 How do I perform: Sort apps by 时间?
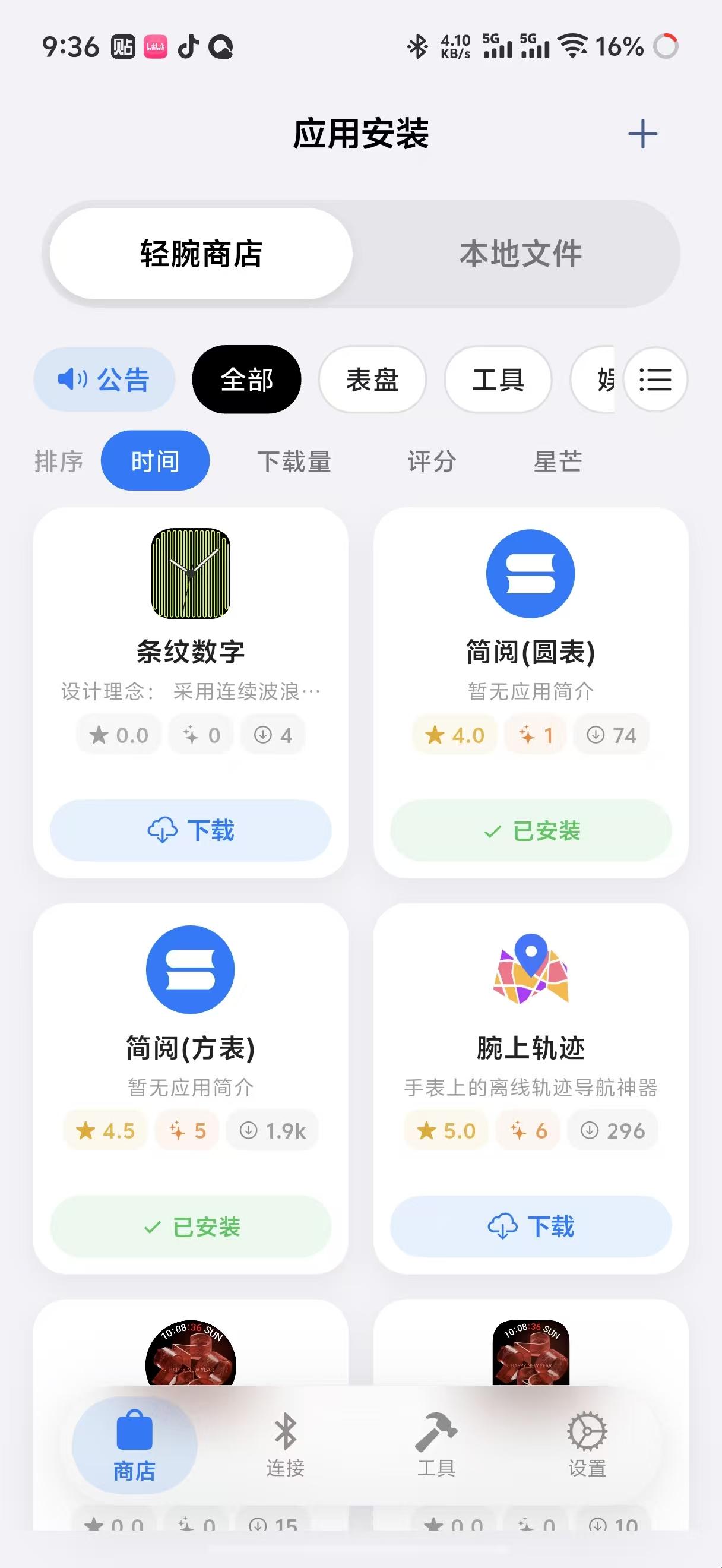point(155,461)
